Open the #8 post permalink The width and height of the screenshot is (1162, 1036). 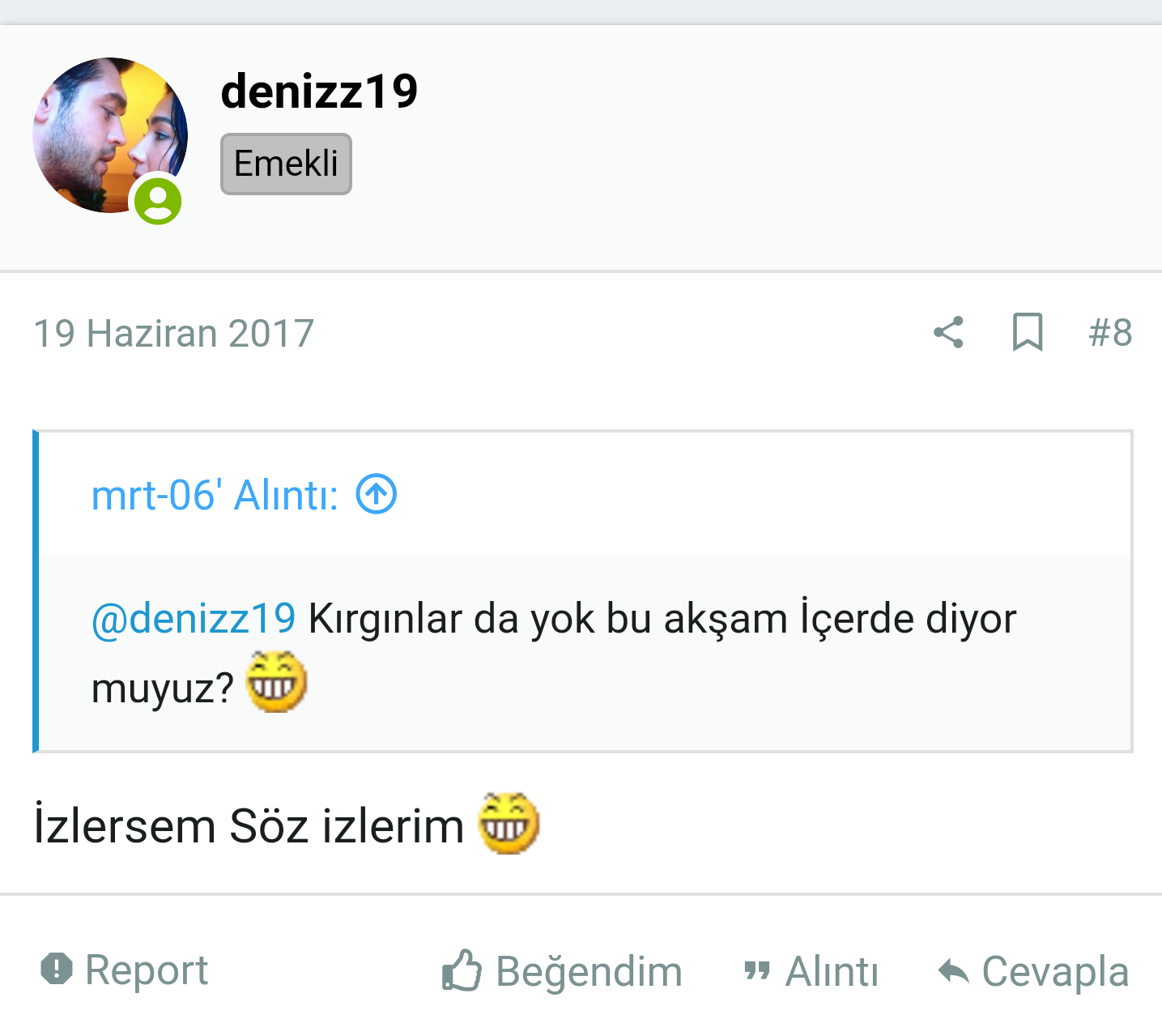(x=1110, y=333)
